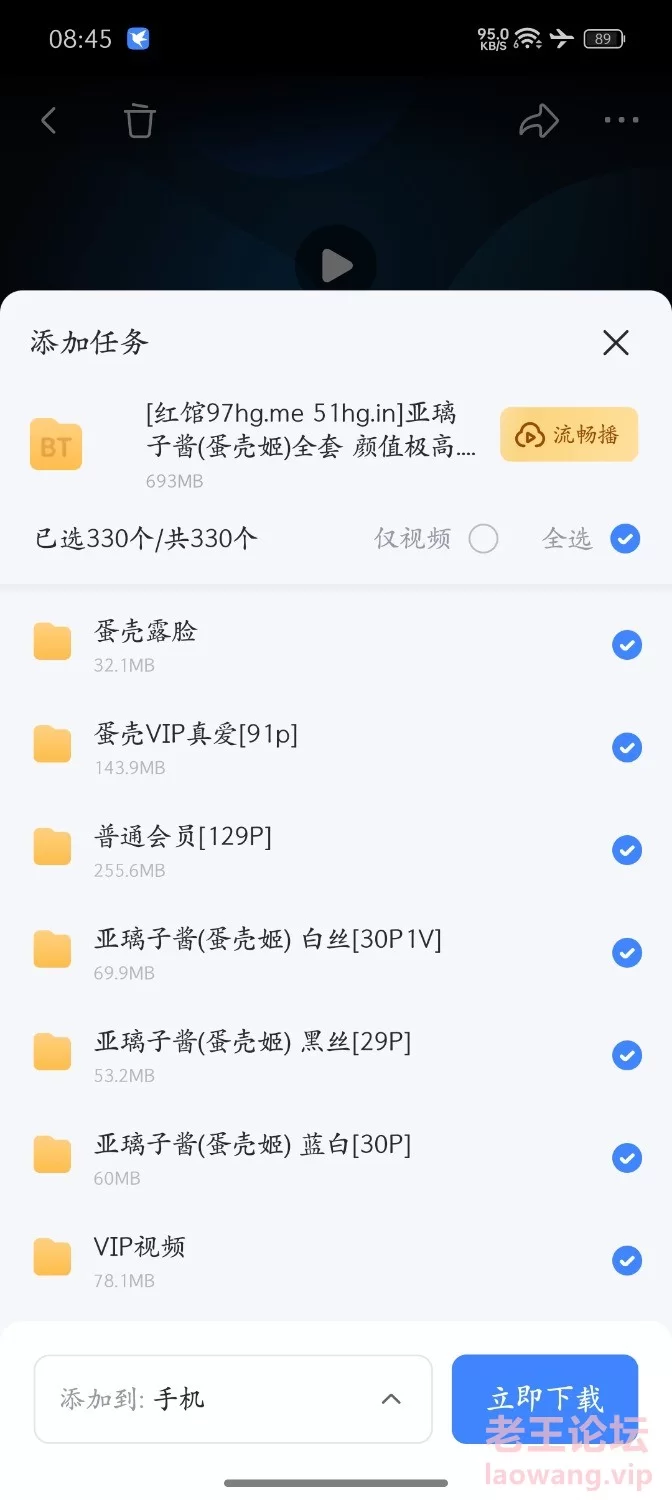Tap the trash delete icon
Image resolution: width=672 pixels, height=1500 pixels.
(140, 120)
